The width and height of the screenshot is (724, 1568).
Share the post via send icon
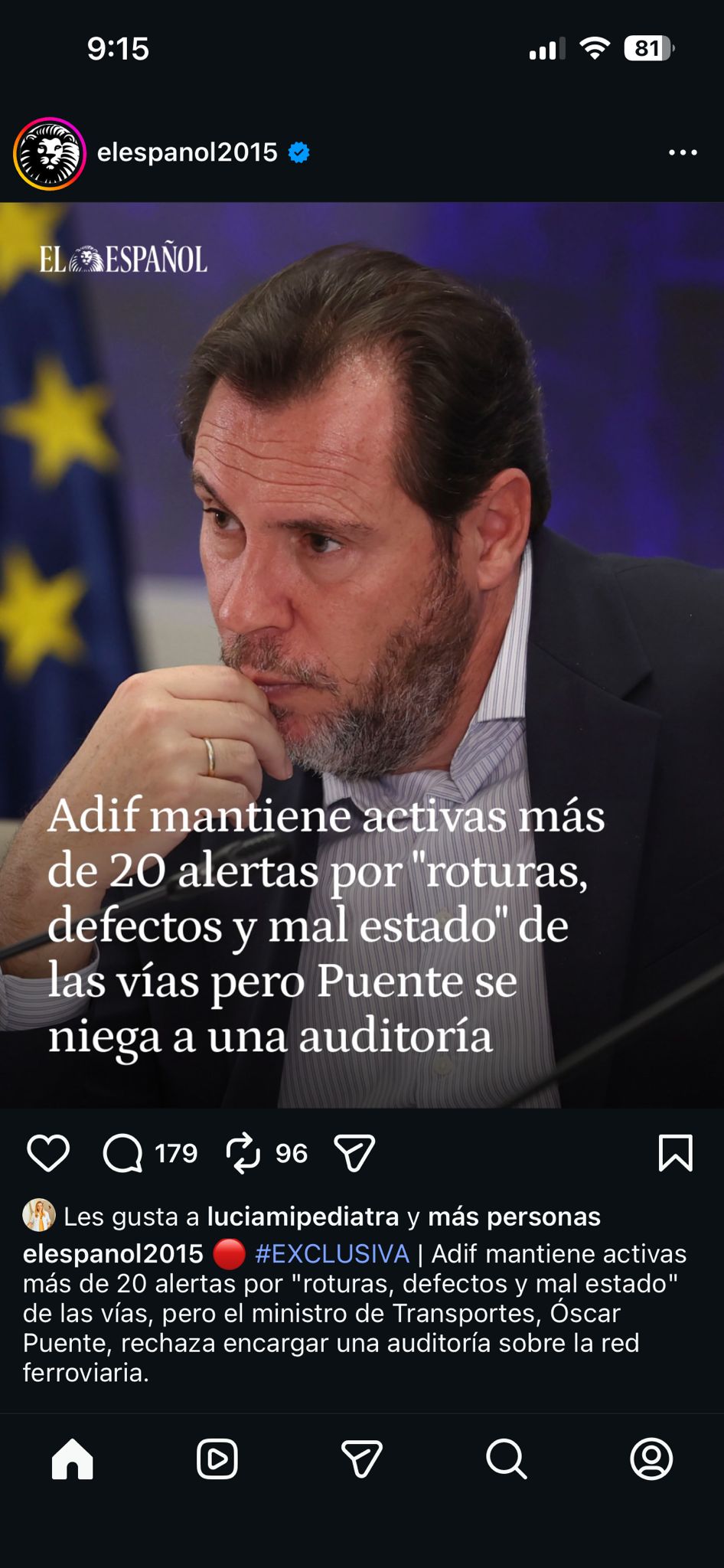coord(354,1153)
